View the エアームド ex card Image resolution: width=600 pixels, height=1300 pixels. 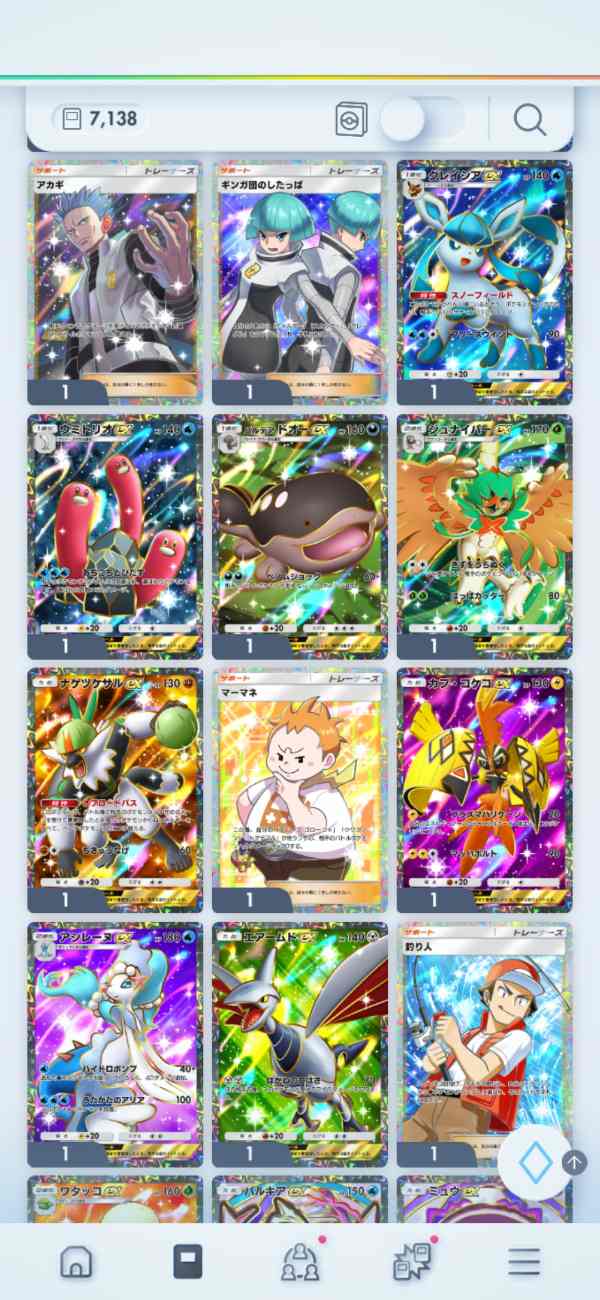(x=299, y=1044)
